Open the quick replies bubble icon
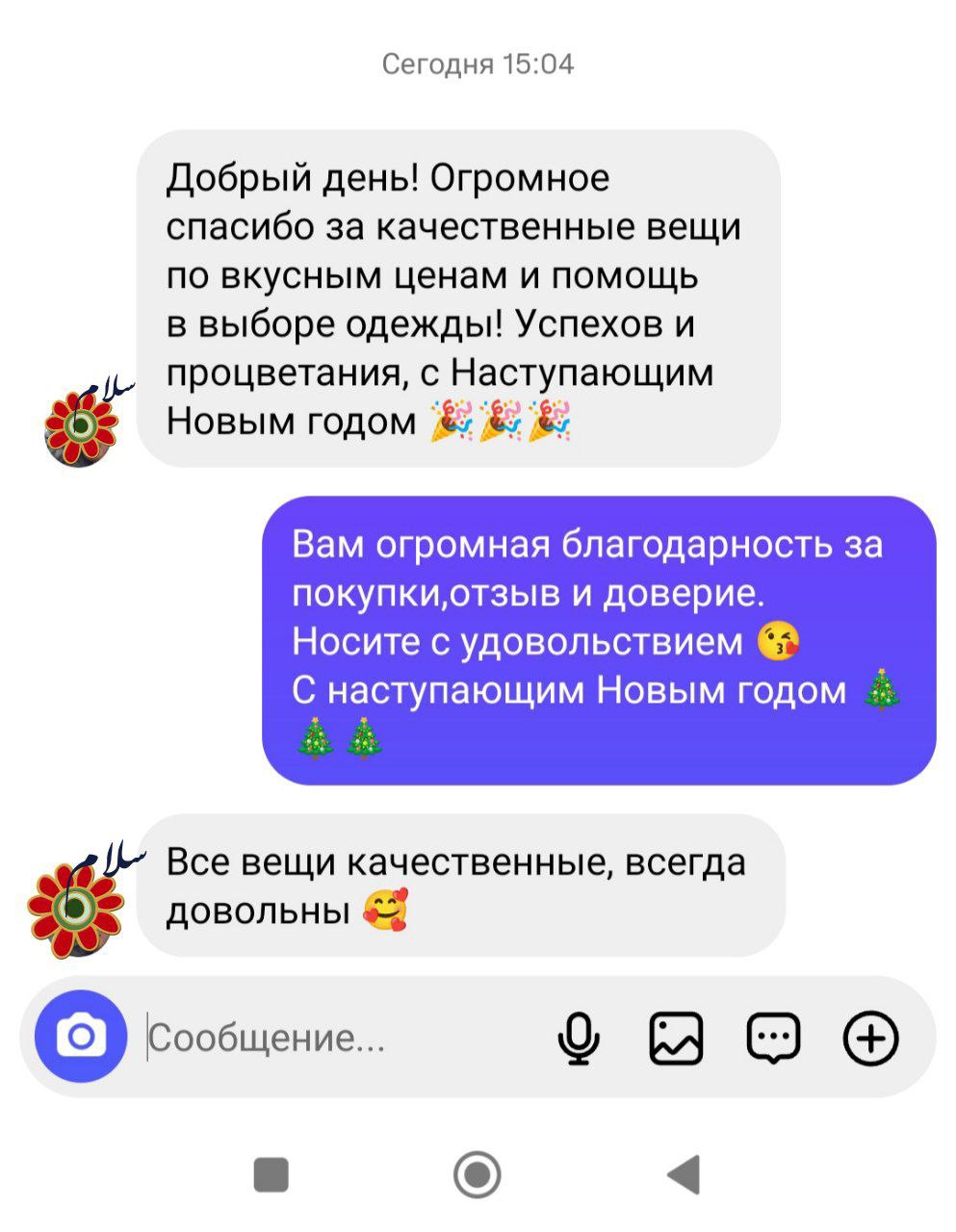956x1232 pixels. tap(773, 1038)
